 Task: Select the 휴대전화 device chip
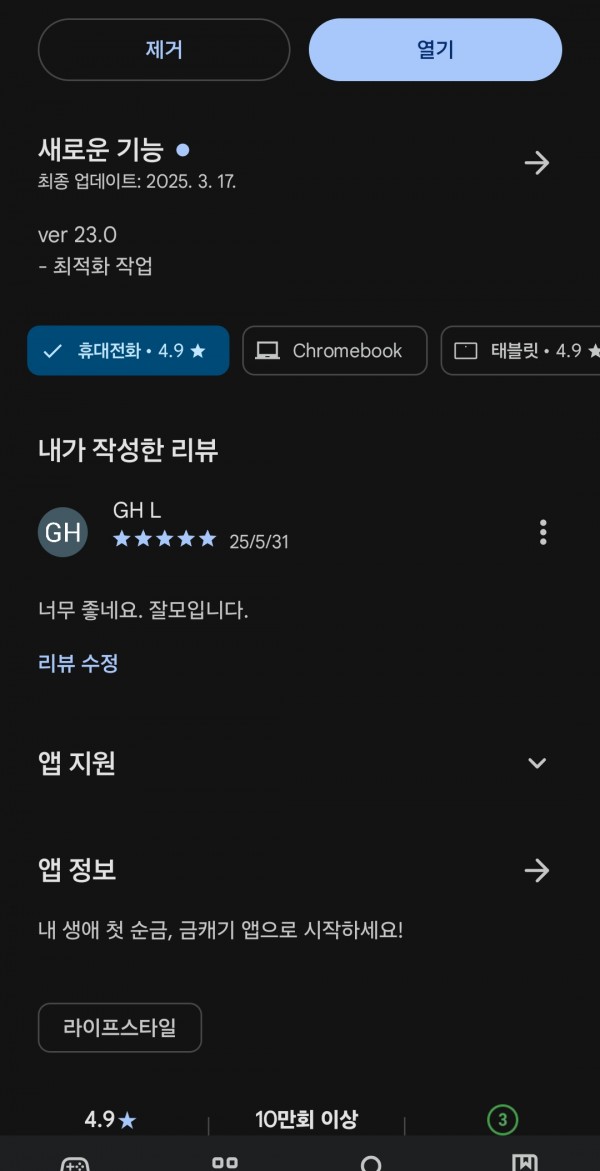[x=129, y=350]
